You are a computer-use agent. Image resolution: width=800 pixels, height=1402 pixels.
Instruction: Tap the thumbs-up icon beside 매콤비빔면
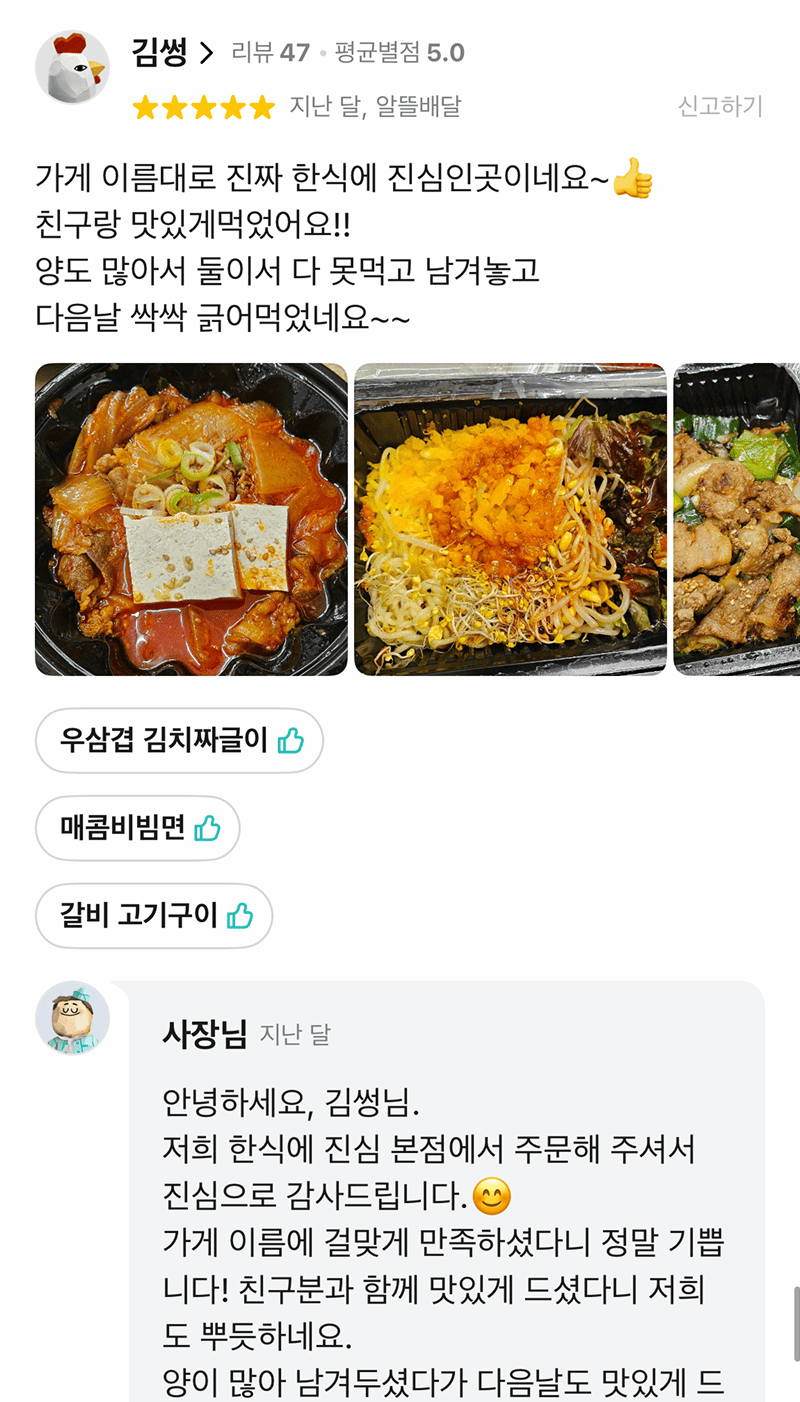[x=209, y=828]
